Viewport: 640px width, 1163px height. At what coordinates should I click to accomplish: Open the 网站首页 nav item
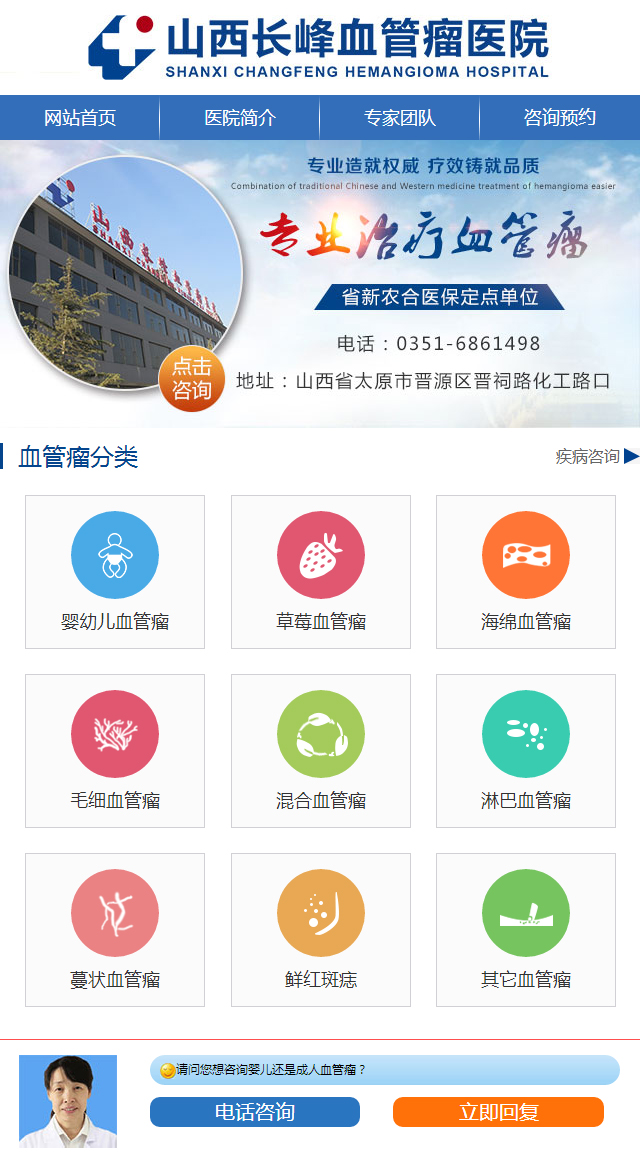(80, 118)
